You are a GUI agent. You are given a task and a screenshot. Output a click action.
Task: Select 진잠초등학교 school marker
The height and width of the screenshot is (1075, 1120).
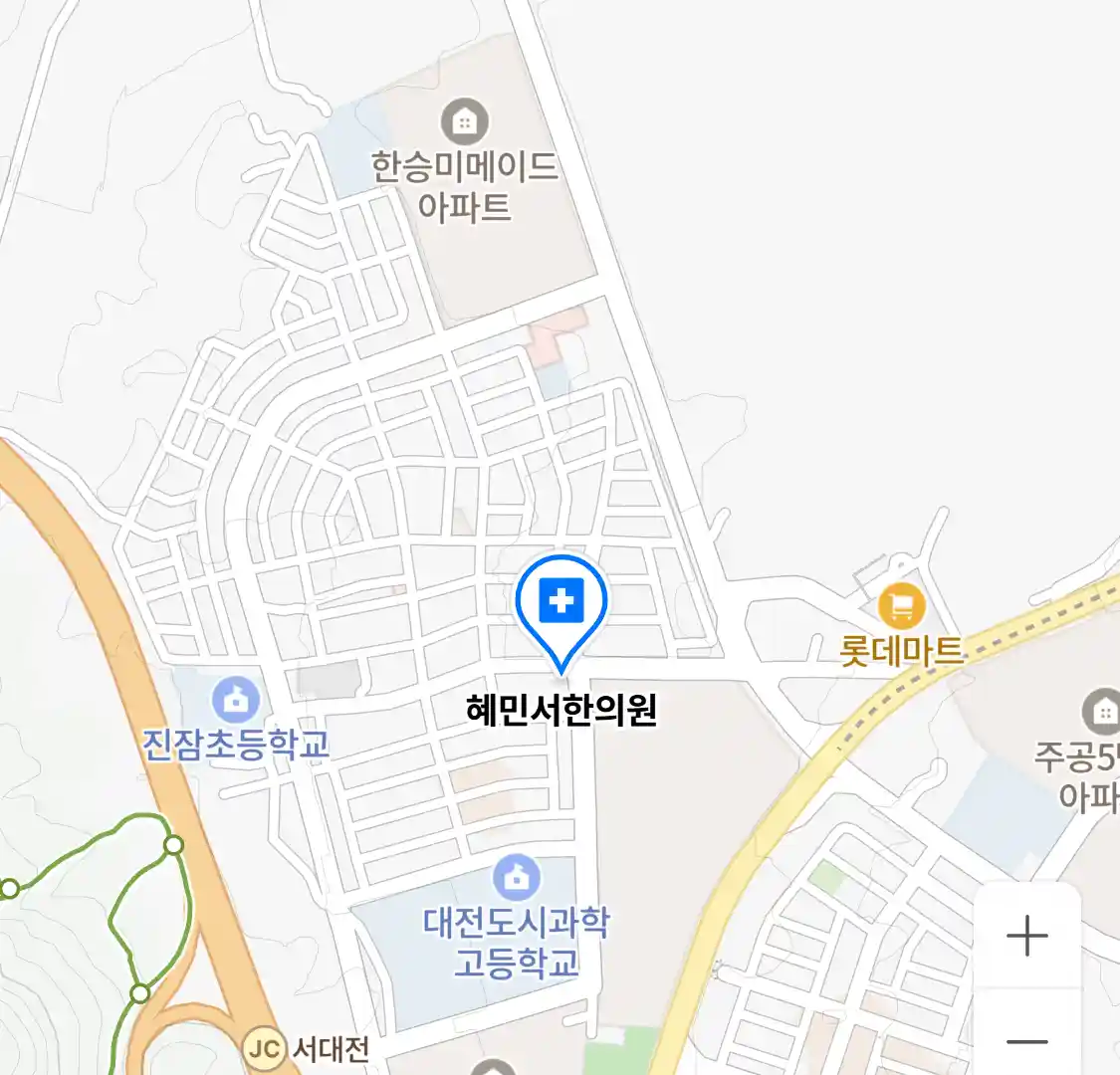coord(236,700)
